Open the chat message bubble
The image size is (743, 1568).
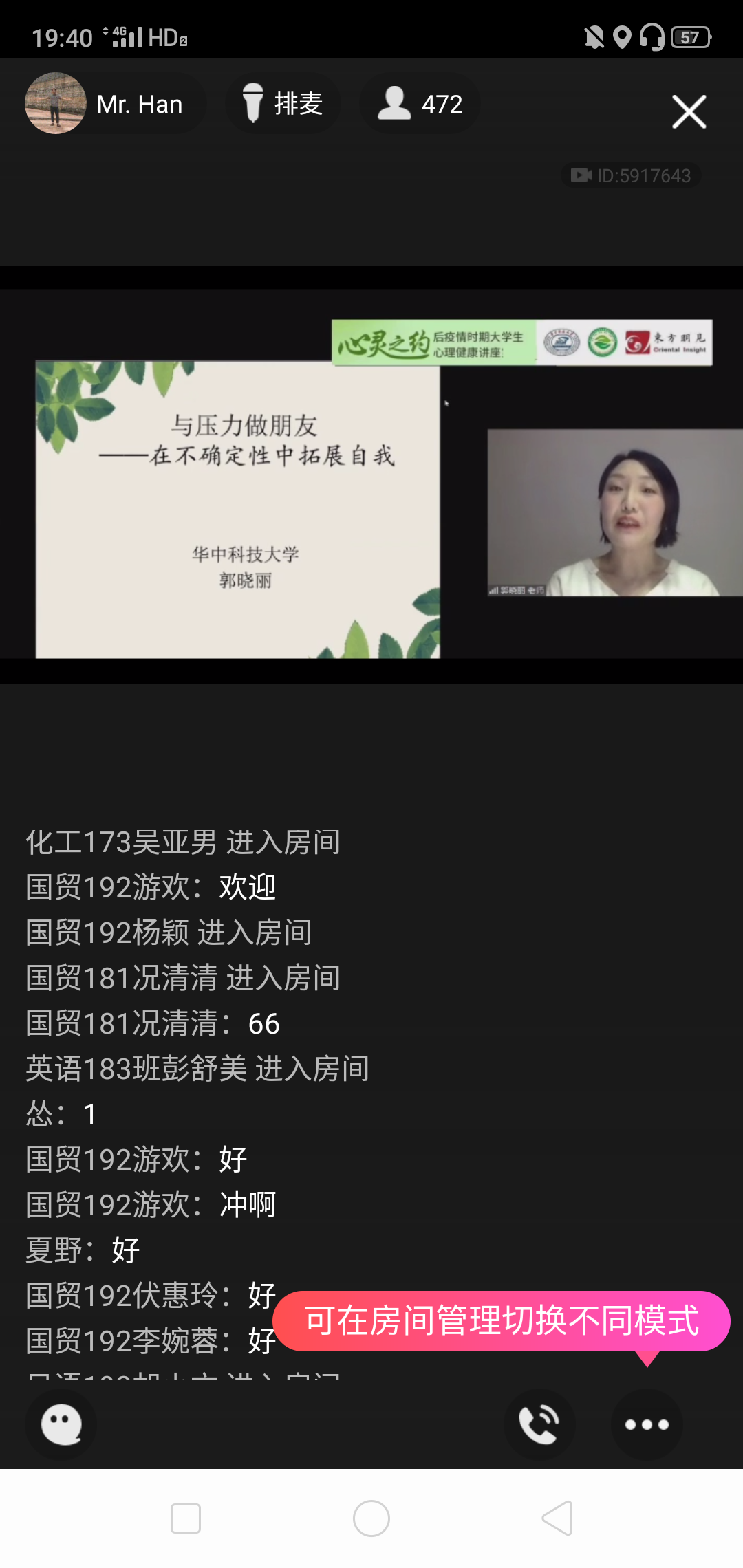pyautogui.click(x=61, y=1424)
